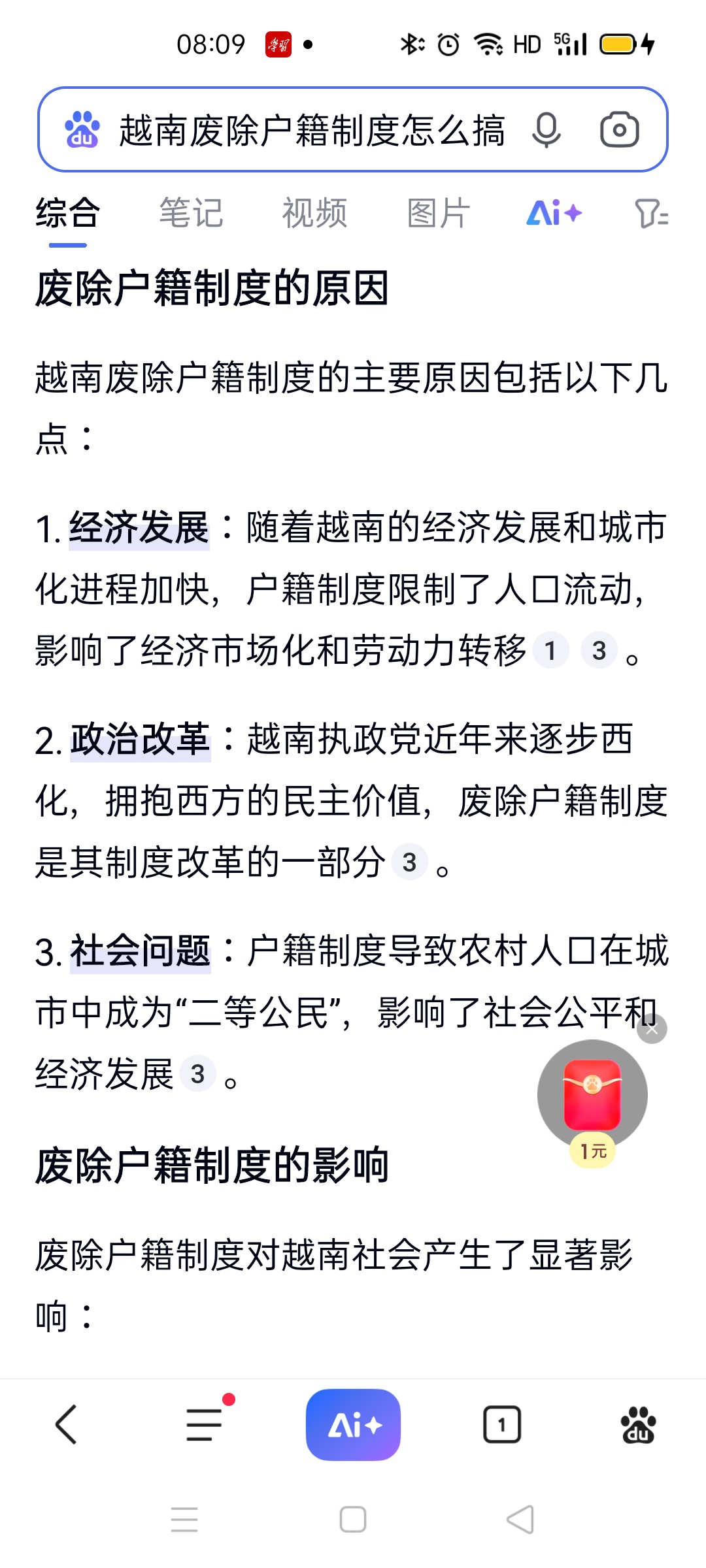This screenshot has height=1568, width=706.
Task: Go to Baidu home via paw icon
Action: (x=638, y=1424)
